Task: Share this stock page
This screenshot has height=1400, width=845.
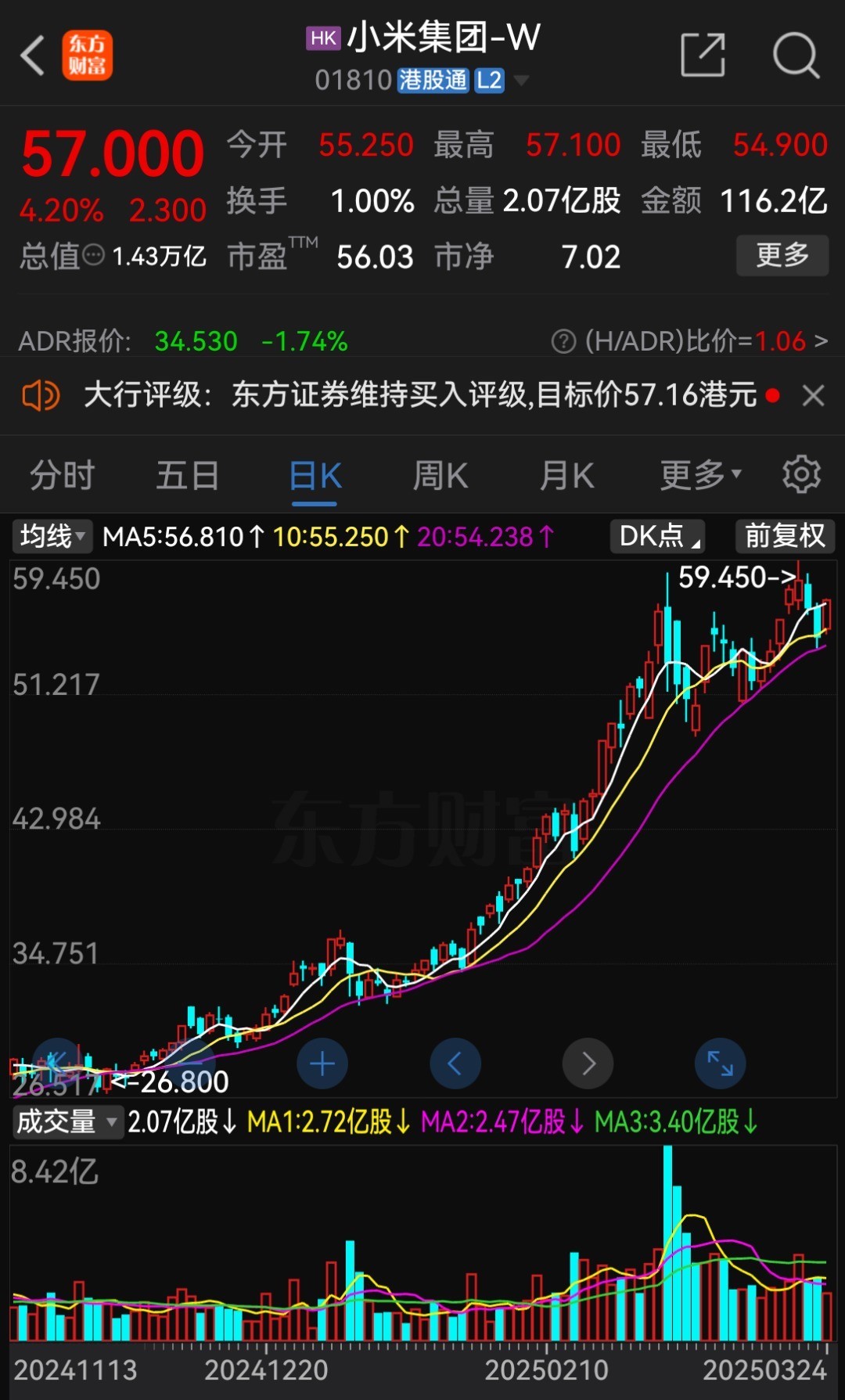Action: tap(703, 55)
